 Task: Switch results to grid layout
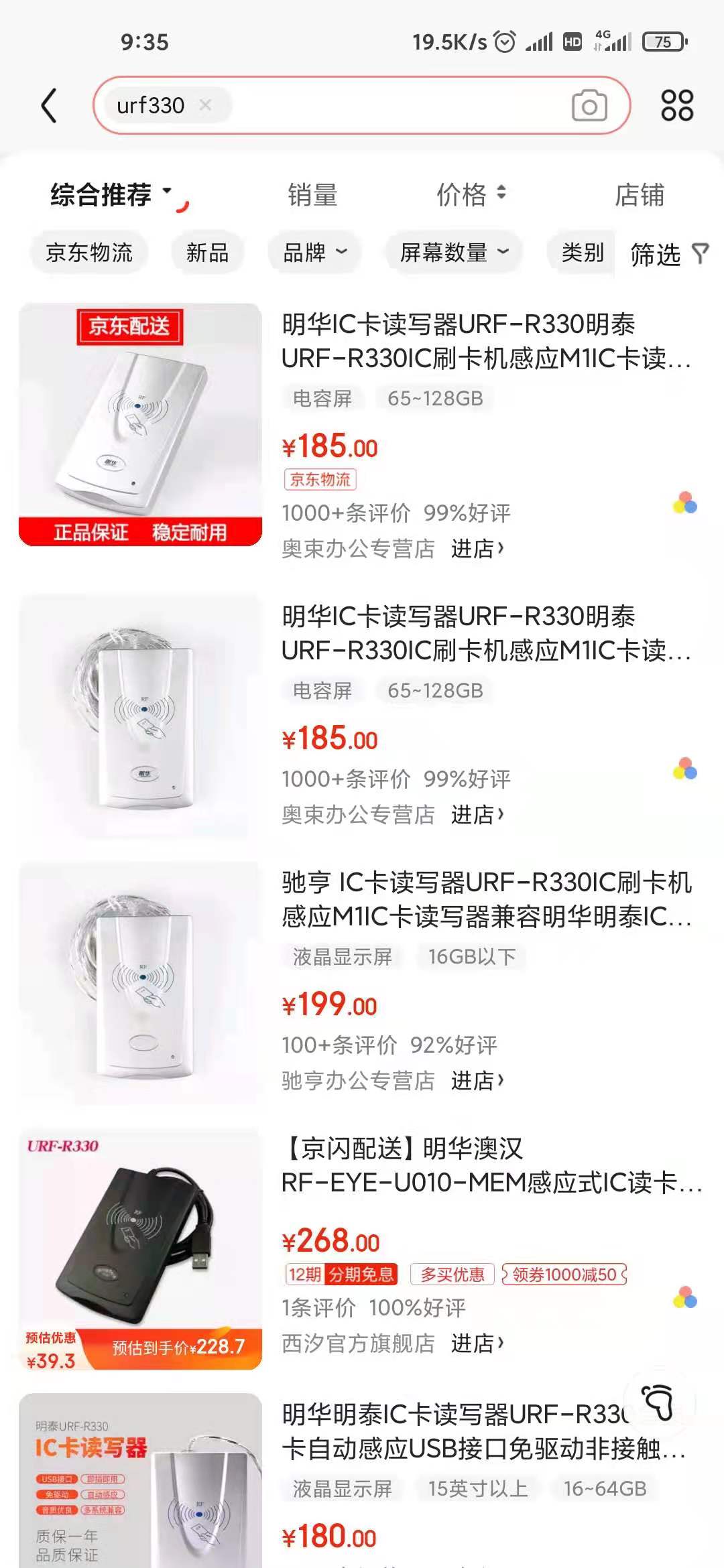pyautogui.click(x=676, y=106)
